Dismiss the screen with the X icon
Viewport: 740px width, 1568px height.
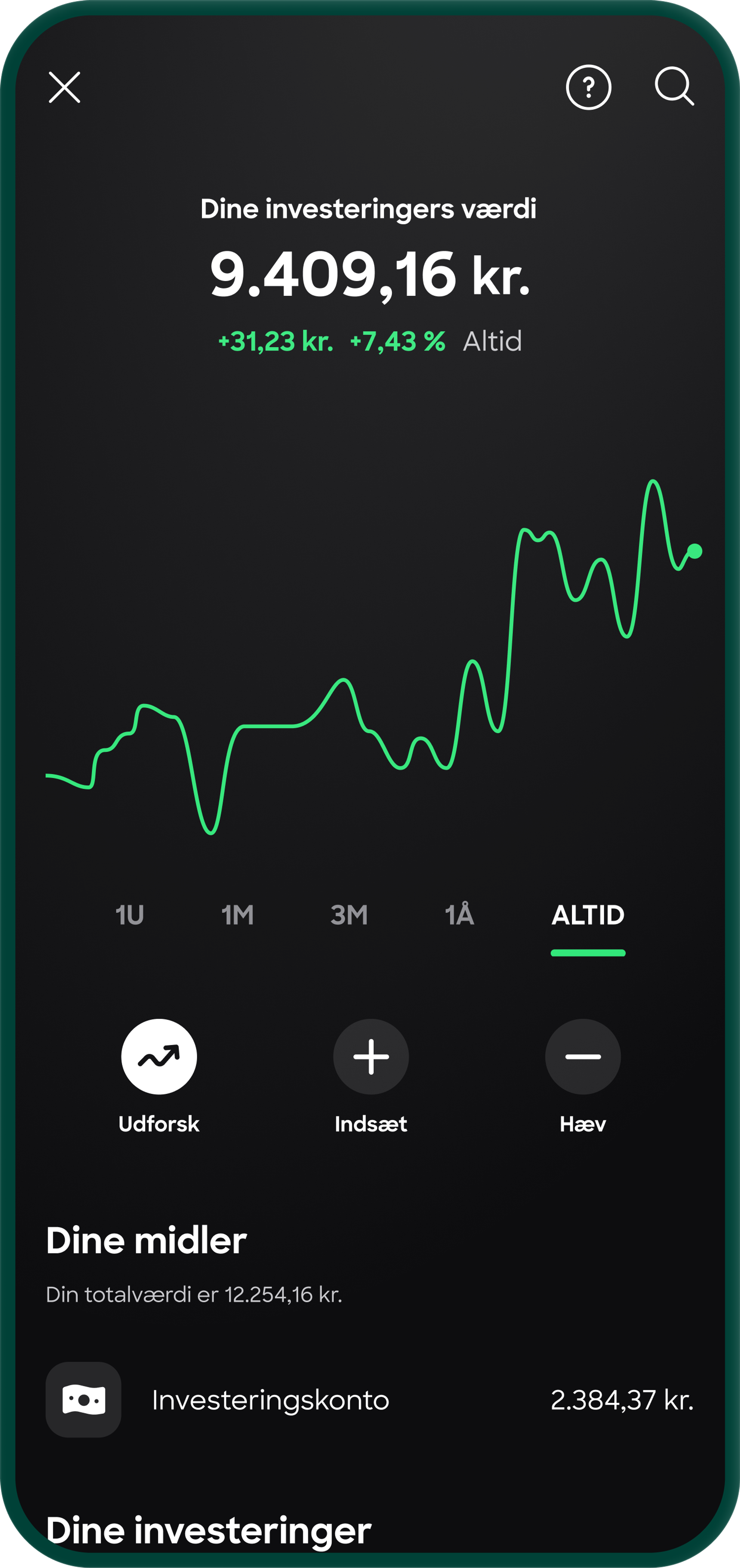pyautogui.click(x=65, y=88)
